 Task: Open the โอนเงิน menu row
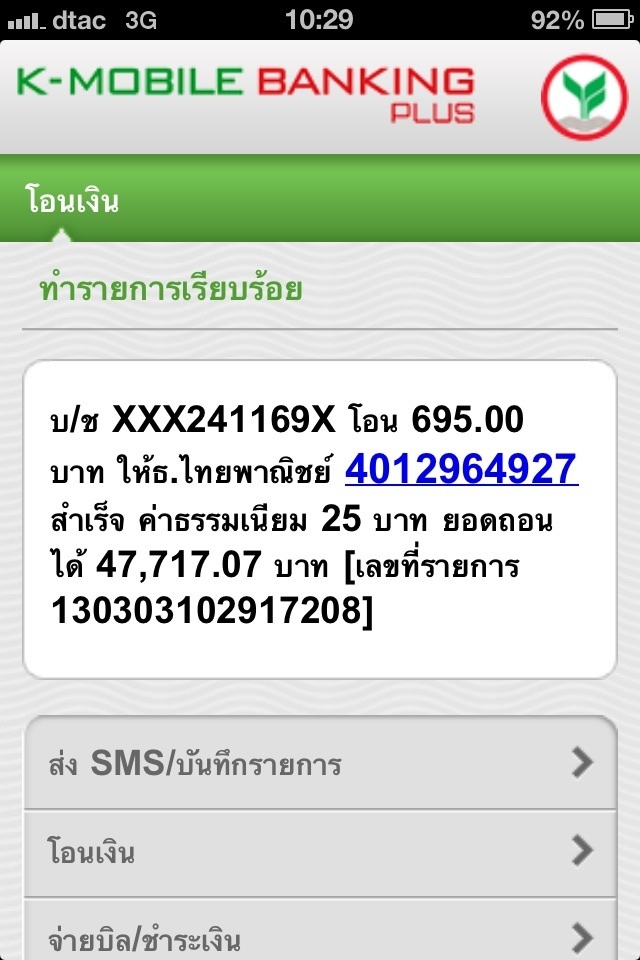tap(320, 852)
